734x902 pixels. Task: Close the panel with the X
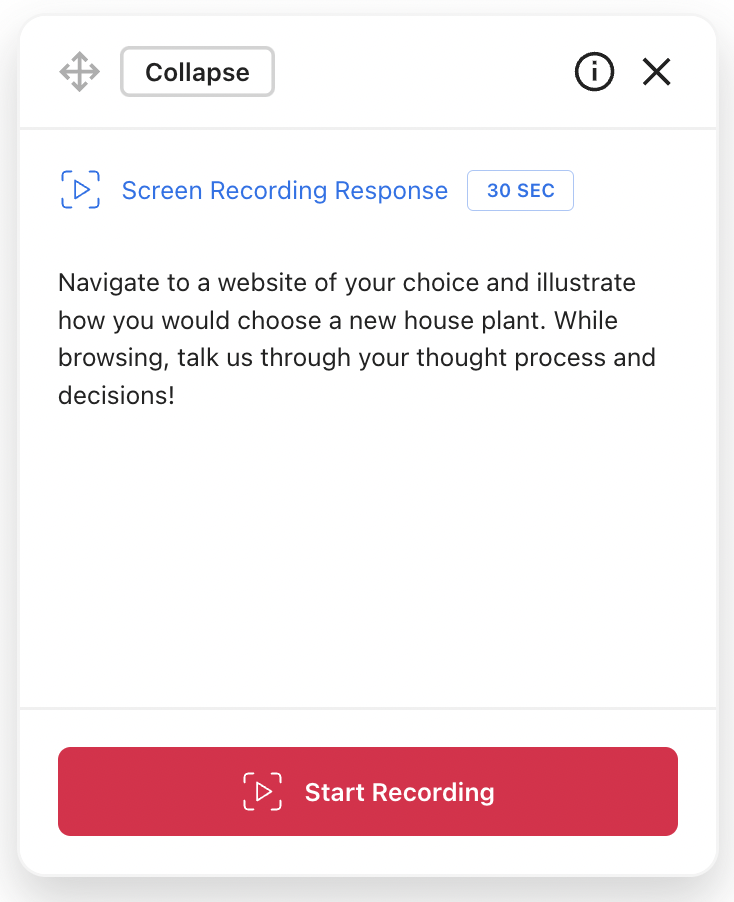pyautogui.click(x=656, y=72)
